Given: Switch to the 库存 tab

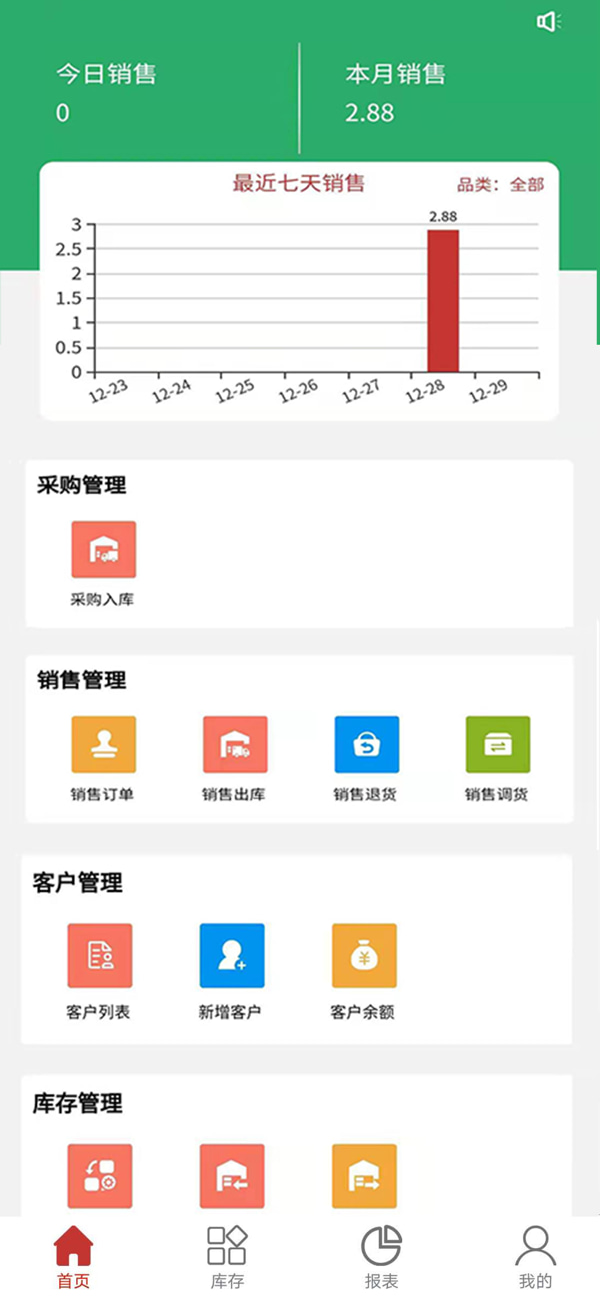Looking at the screenshot, I should 227,1257.
